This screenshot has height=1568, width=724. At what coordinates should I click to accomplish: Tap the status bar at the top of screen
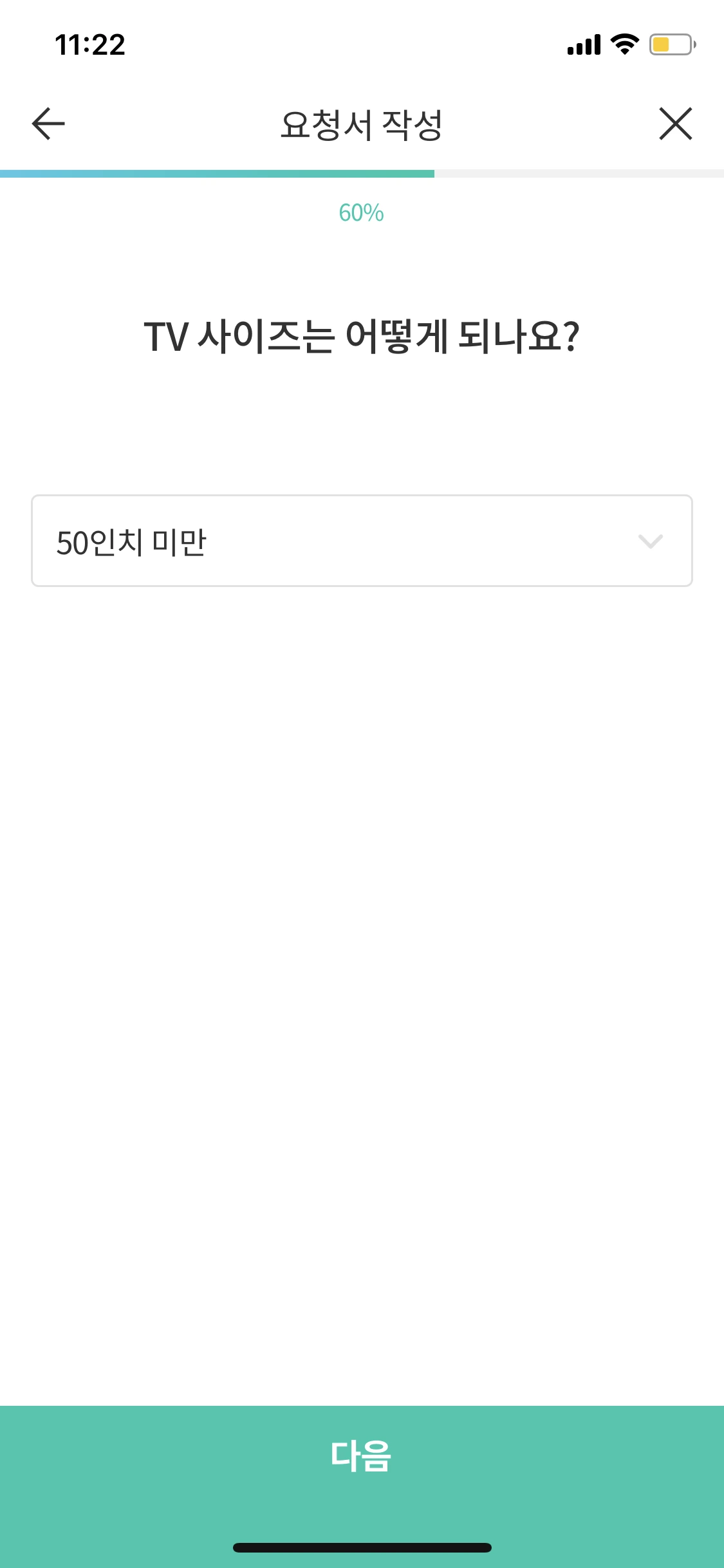click(x=362, y=44)
